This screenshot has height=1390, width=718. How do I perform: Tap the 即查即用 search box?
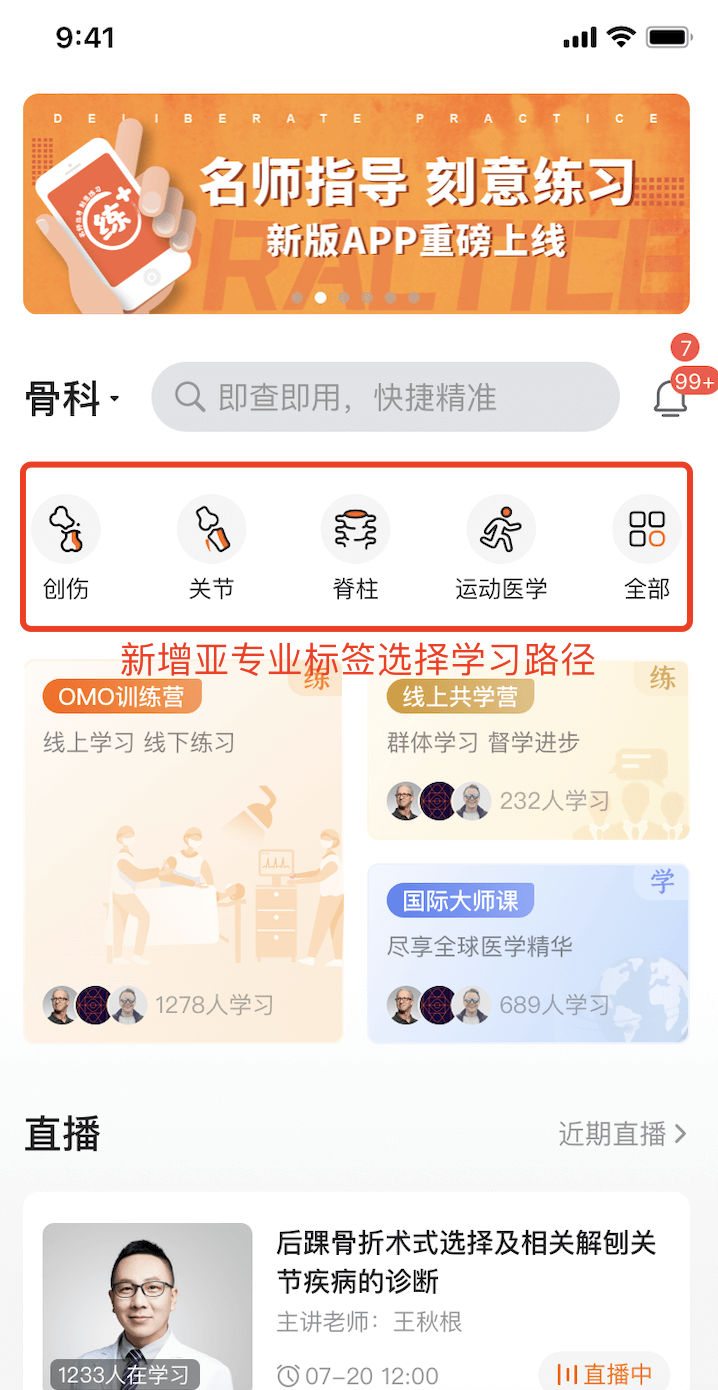[x=386, y=398]
